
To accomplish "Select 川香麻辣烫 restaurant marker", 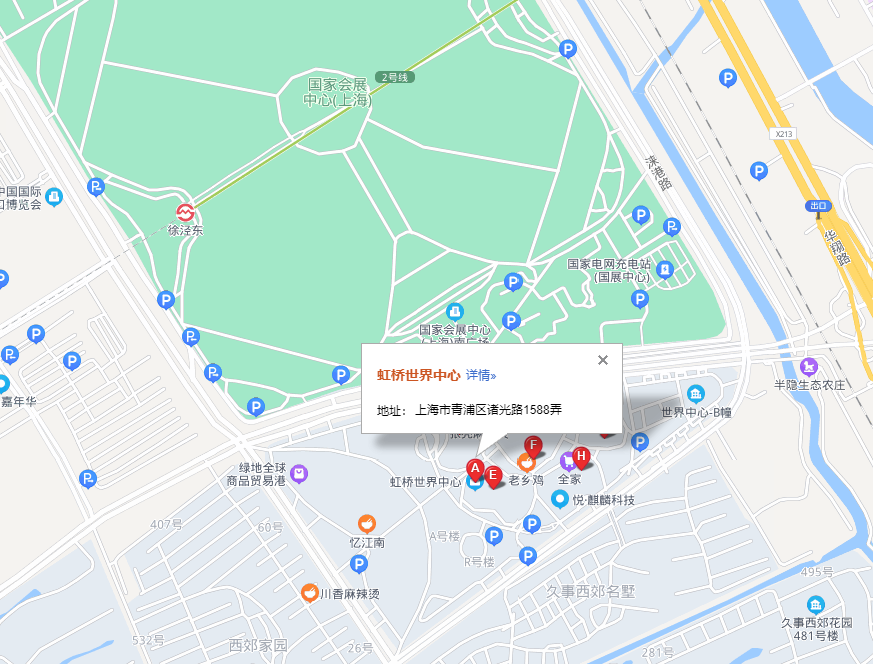I will pos(311,592).
